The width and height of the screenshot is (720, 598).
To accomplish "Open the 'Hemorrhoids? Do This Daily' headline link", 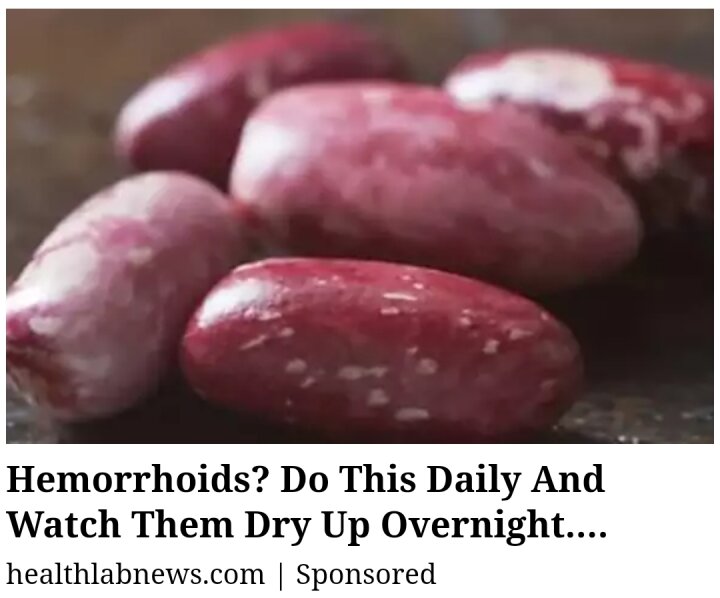I will (x=306, y=502).
